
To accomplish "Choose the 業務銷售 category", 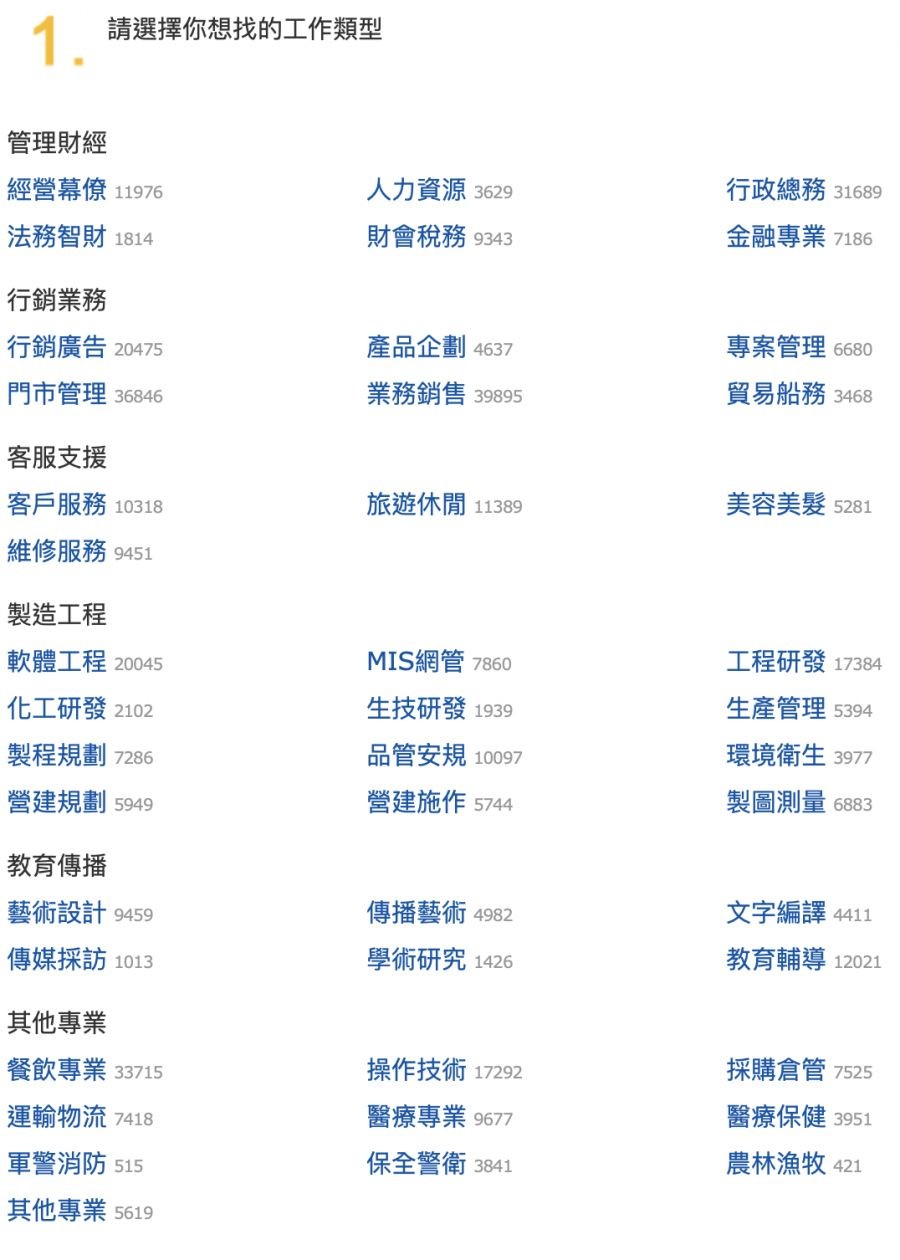I will coord(416,395).
